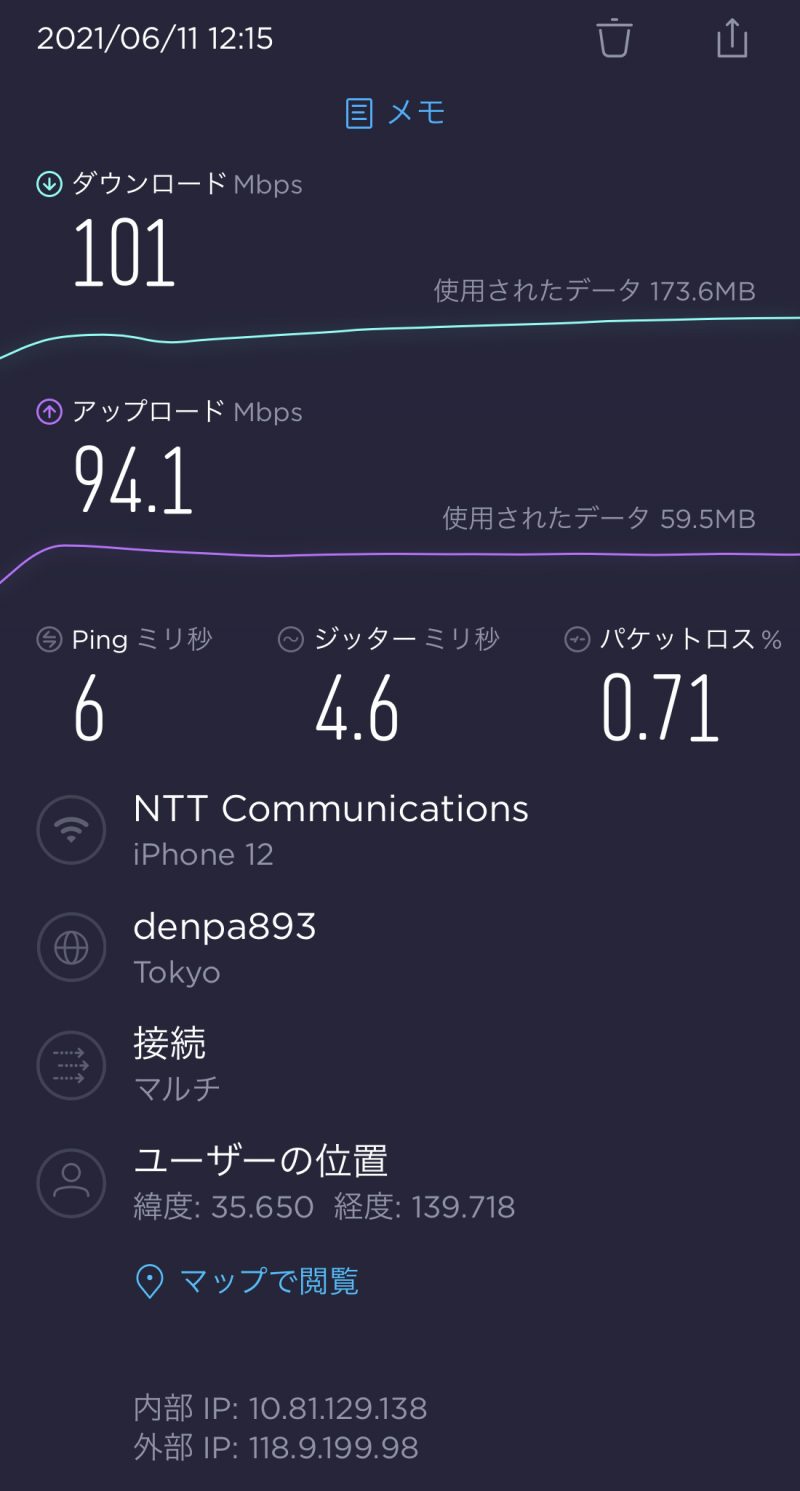Tap the ジッター wave icon
This screenshot has width=800, height=1491.
click(x=290, y=638)
